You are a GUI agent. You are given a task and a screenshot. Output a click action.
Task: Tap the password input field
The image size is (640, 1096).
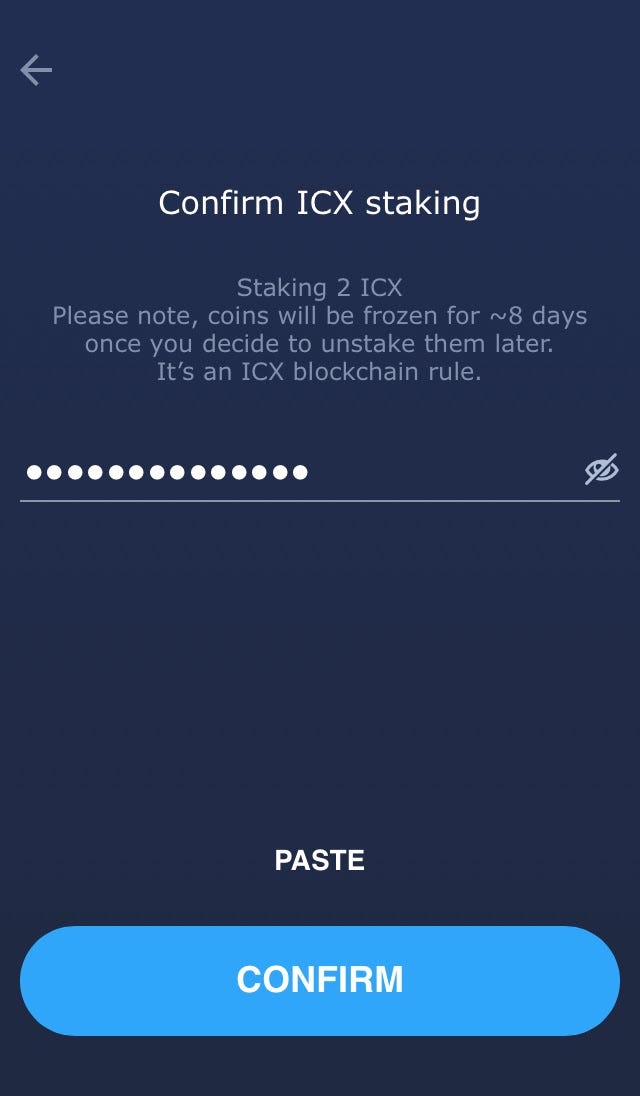290,471
